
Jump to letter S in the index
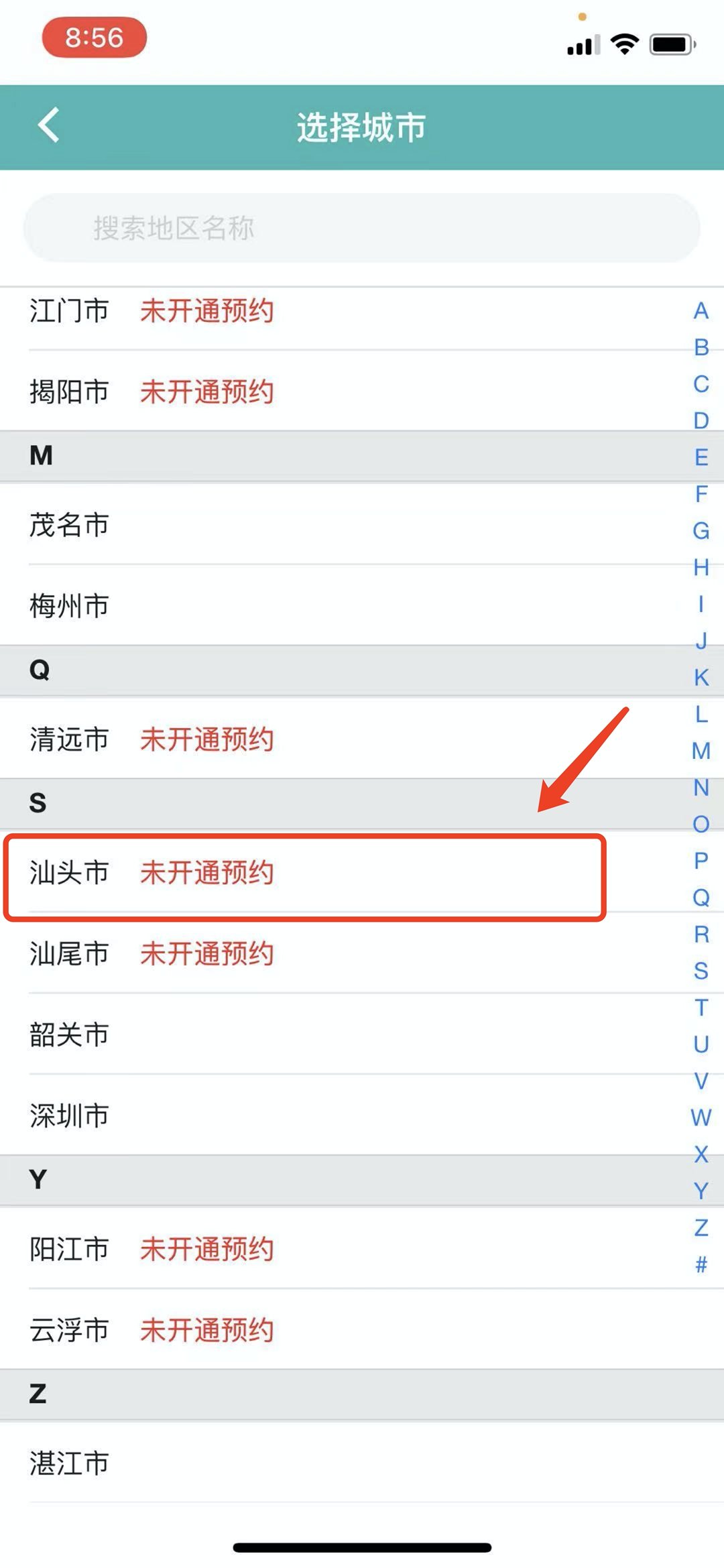[701, 971]
